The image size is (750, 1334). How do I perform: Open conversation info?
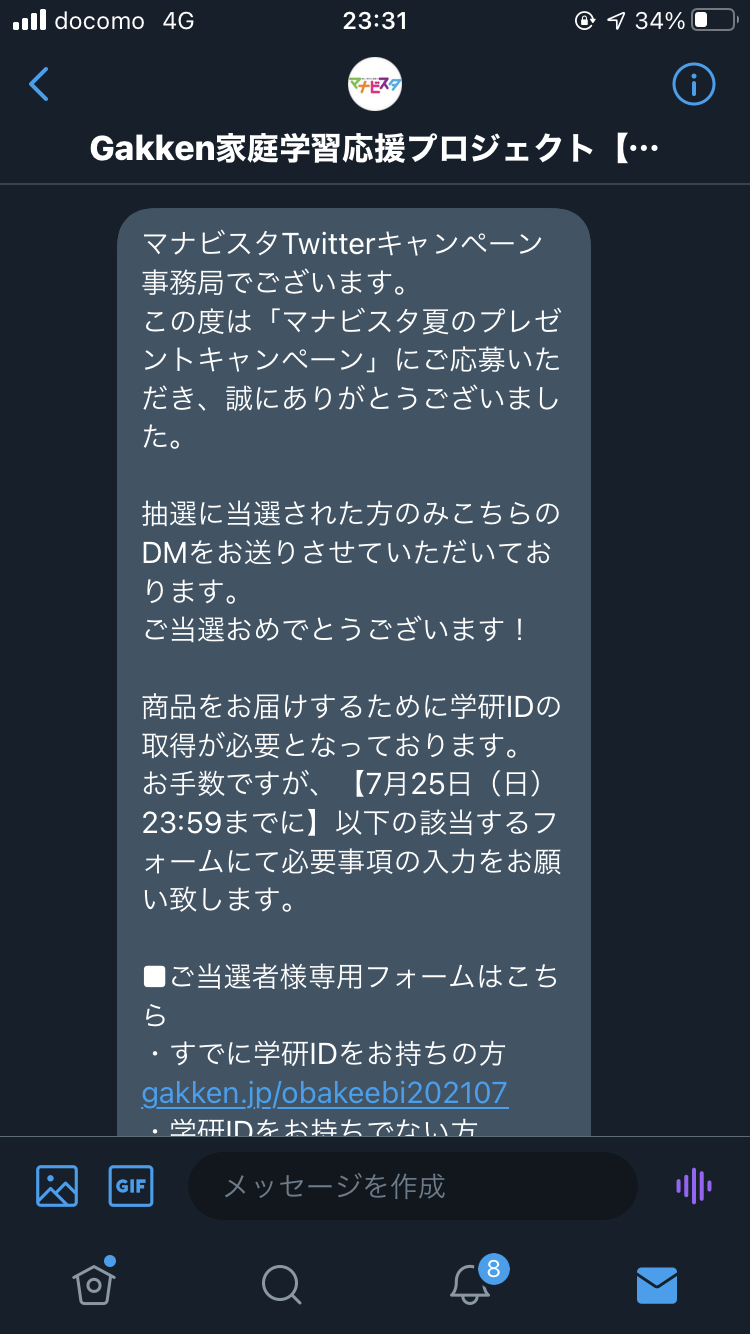pyautogui.click(x=693, y=85)
